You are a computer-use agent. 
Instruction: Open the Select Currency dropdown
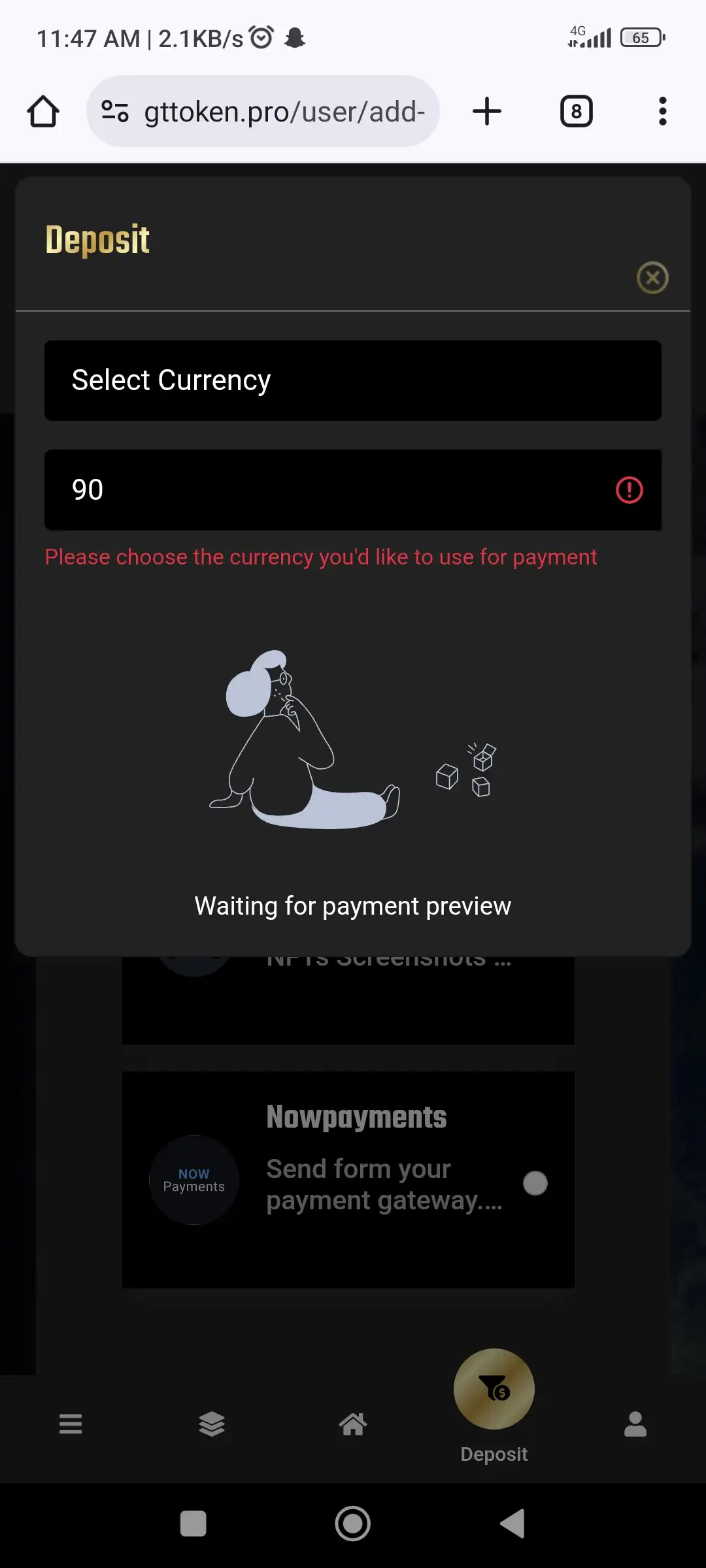[x=353, y=380]
